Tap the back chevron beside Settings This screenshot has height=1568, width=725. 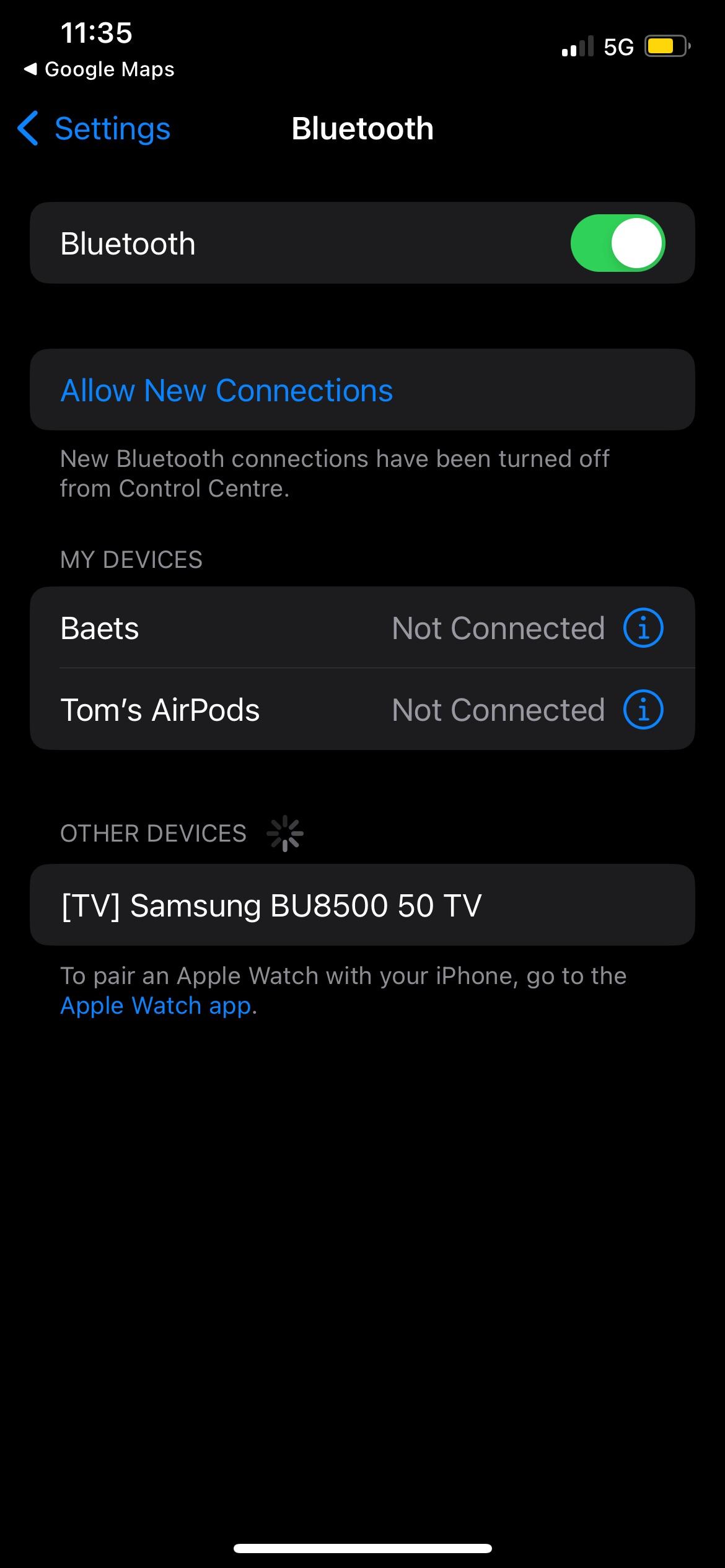[27, 129]
